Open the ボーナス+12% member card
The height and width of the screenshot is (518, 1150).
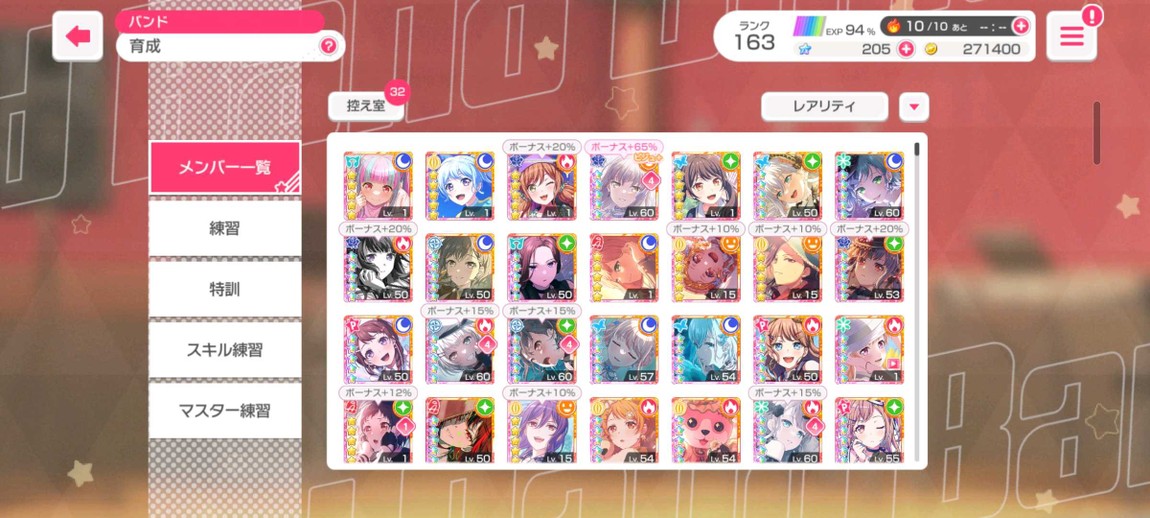point(378,430)
